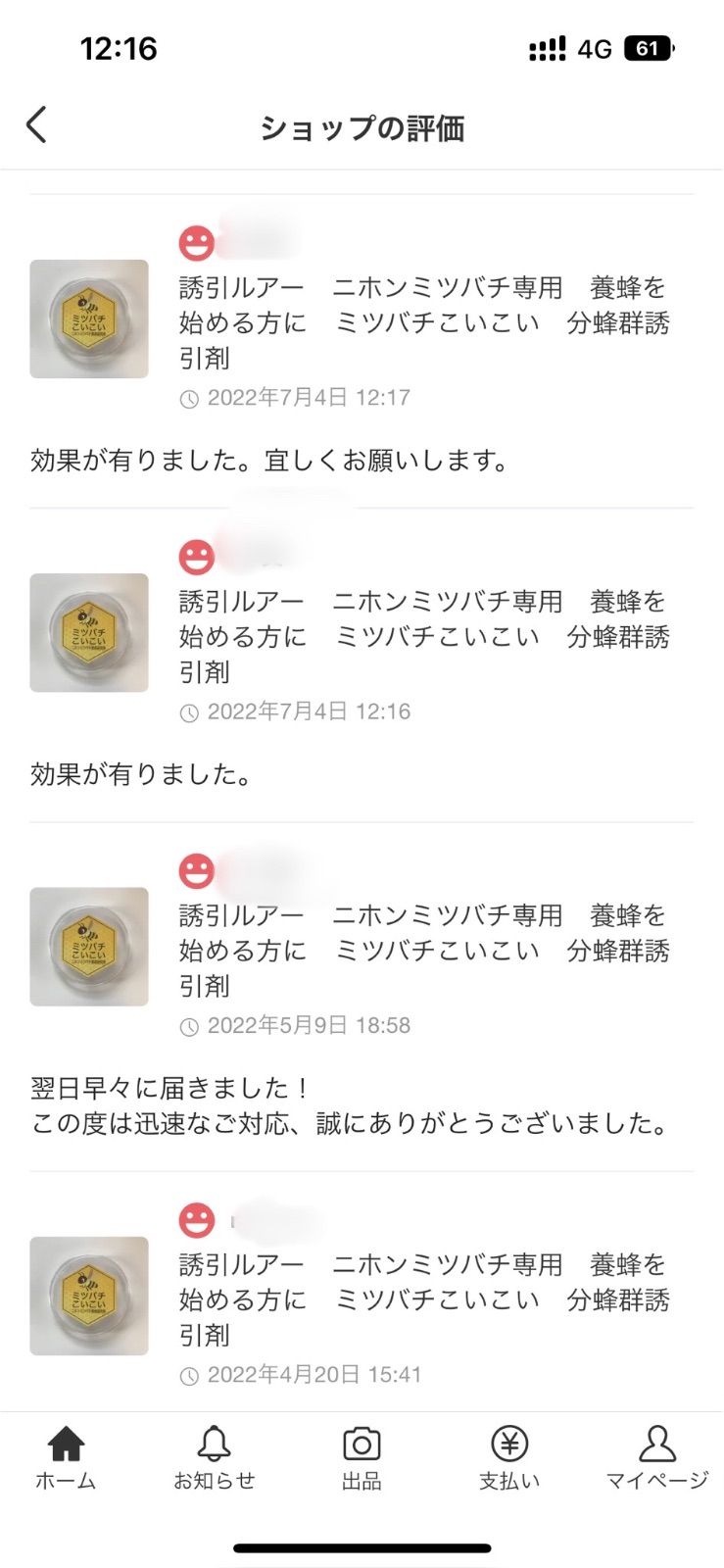Open the 支払い payment tab
The width and height of the screenshot is (724, 1568).
point(509,1456)
